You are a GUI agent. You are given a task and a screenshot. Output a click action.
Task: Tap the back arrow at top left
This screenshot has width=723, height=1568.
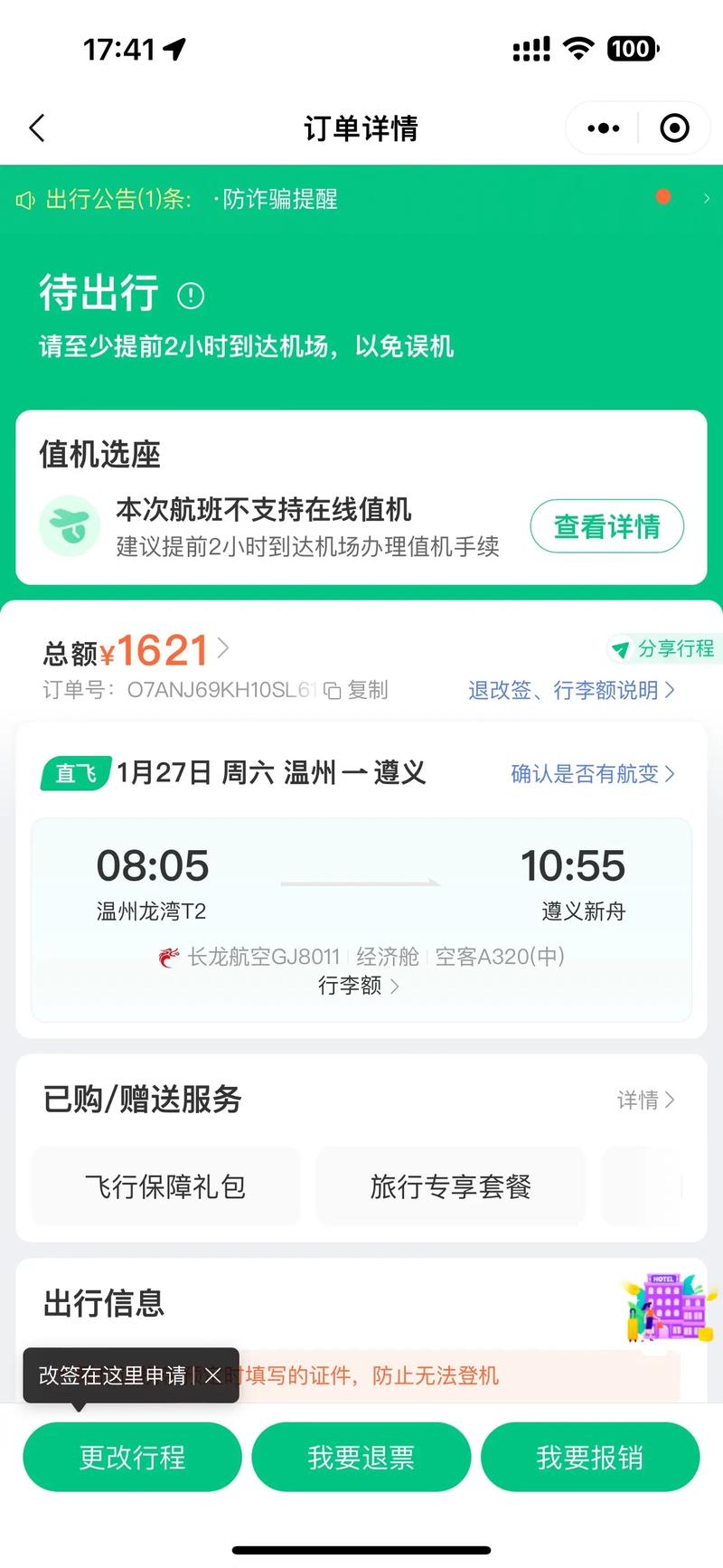click(36, 128)
